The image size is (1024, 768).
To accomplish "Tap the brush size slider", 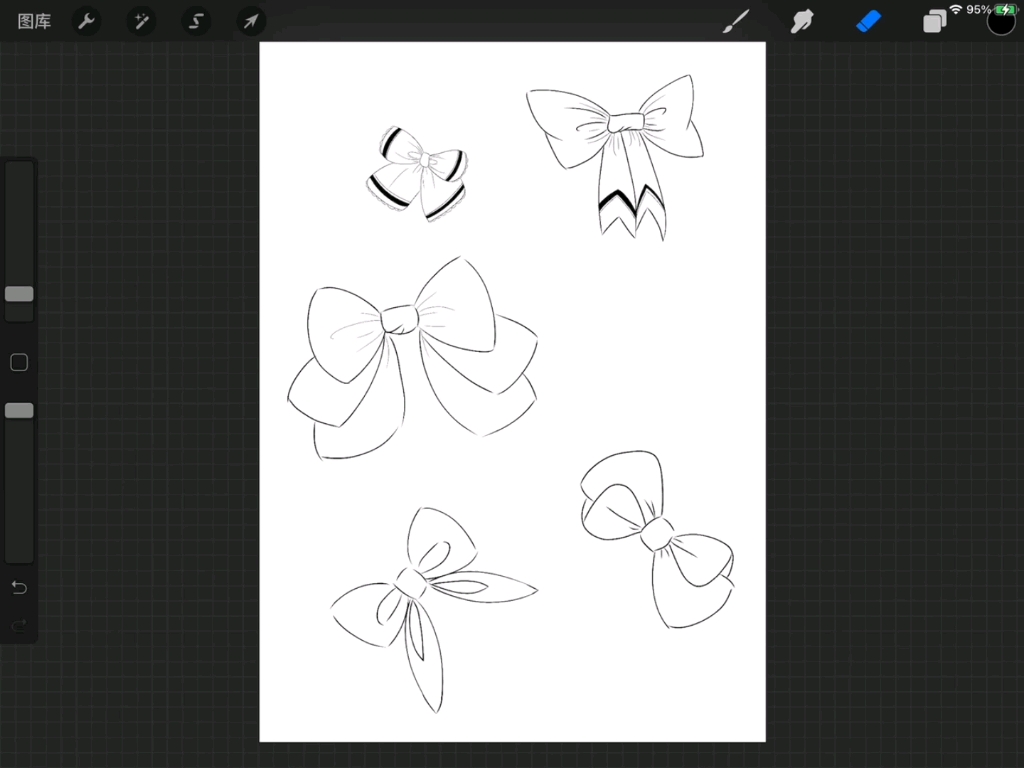I will coord(19,293).
